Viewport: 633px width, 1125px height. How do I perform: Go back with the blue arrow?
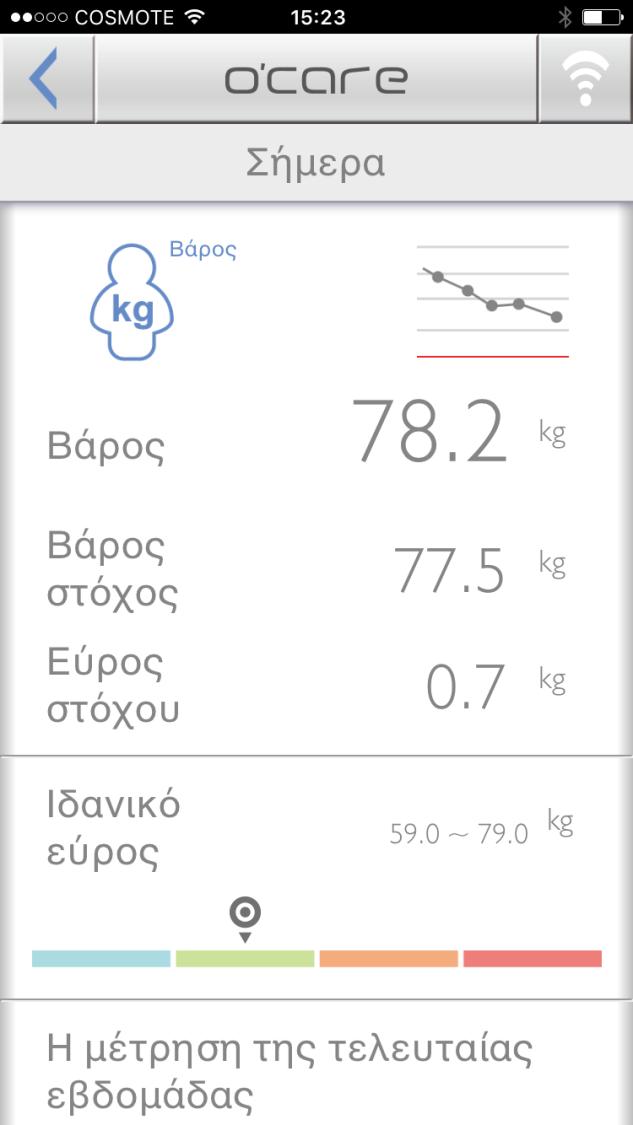46,78
